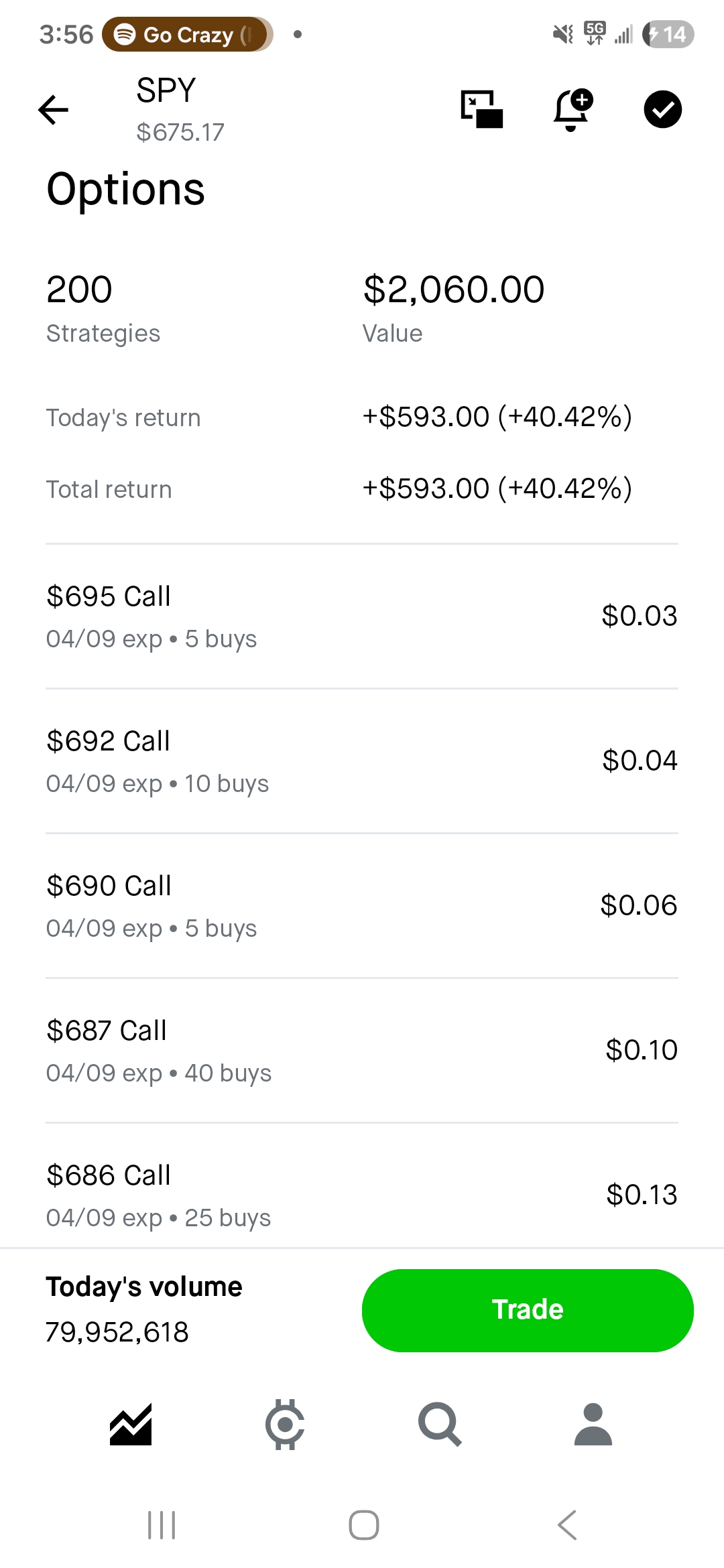
Task: View the $690 Call position
Action: point(362,906)
